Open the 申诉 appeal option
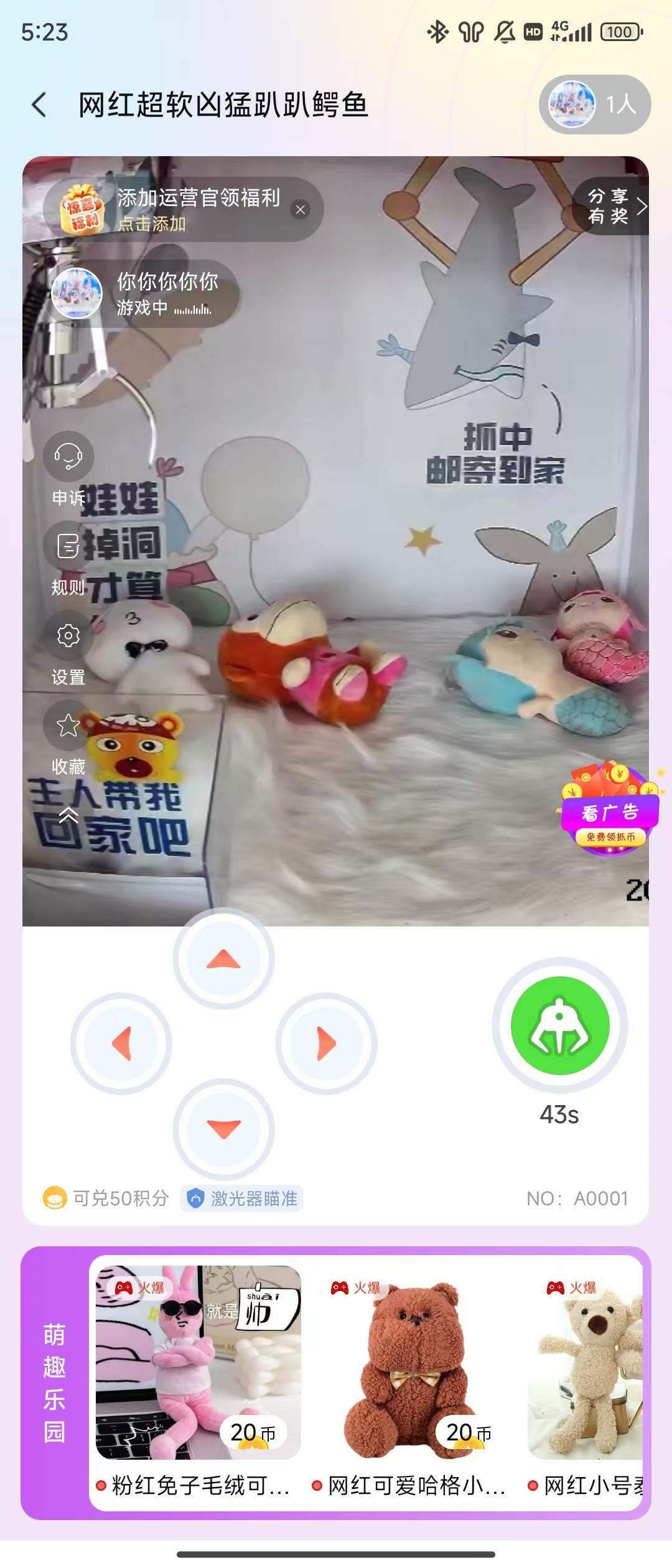Screen dimensions: 672x1568 coord(68,457)
